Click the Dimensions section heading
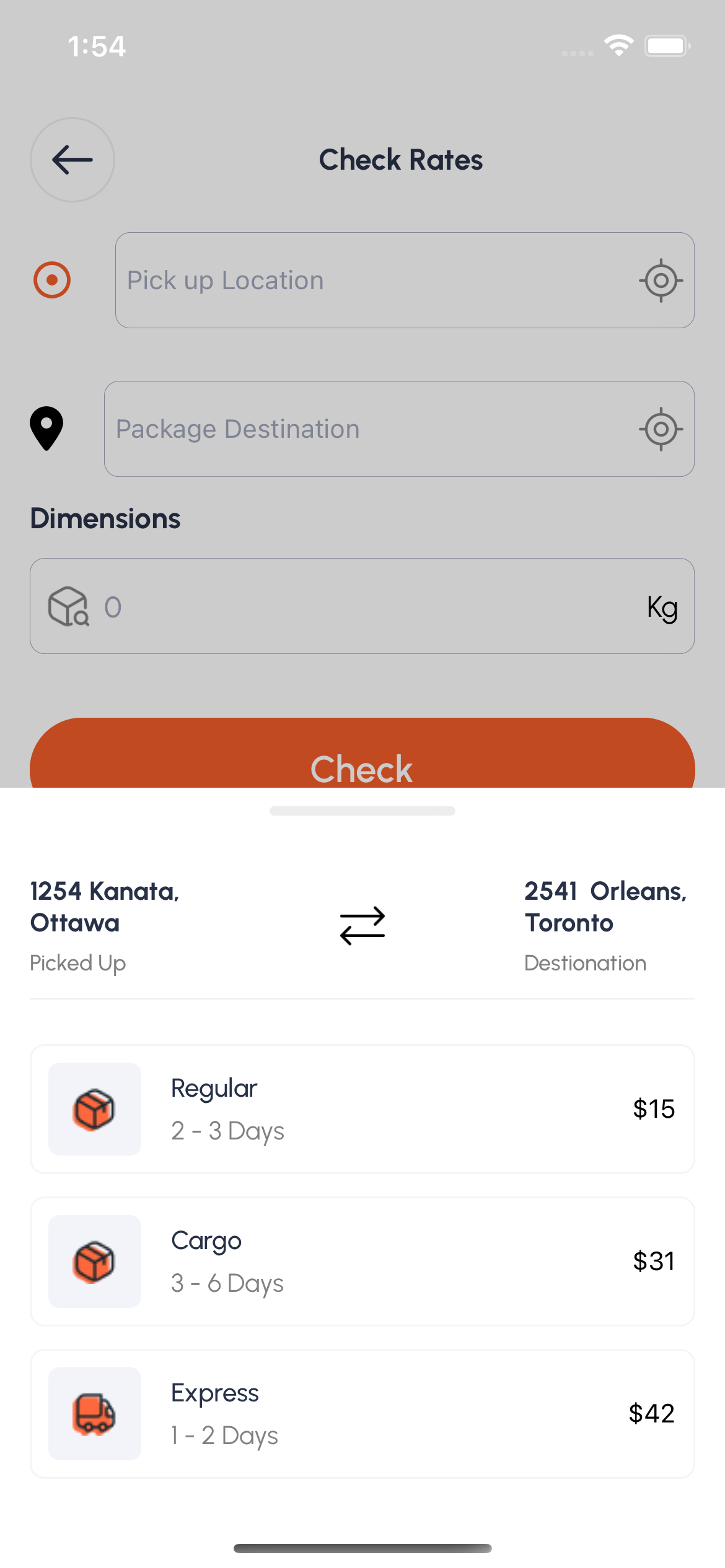Screen dimensions: 725x1568 tap(105, 518)
